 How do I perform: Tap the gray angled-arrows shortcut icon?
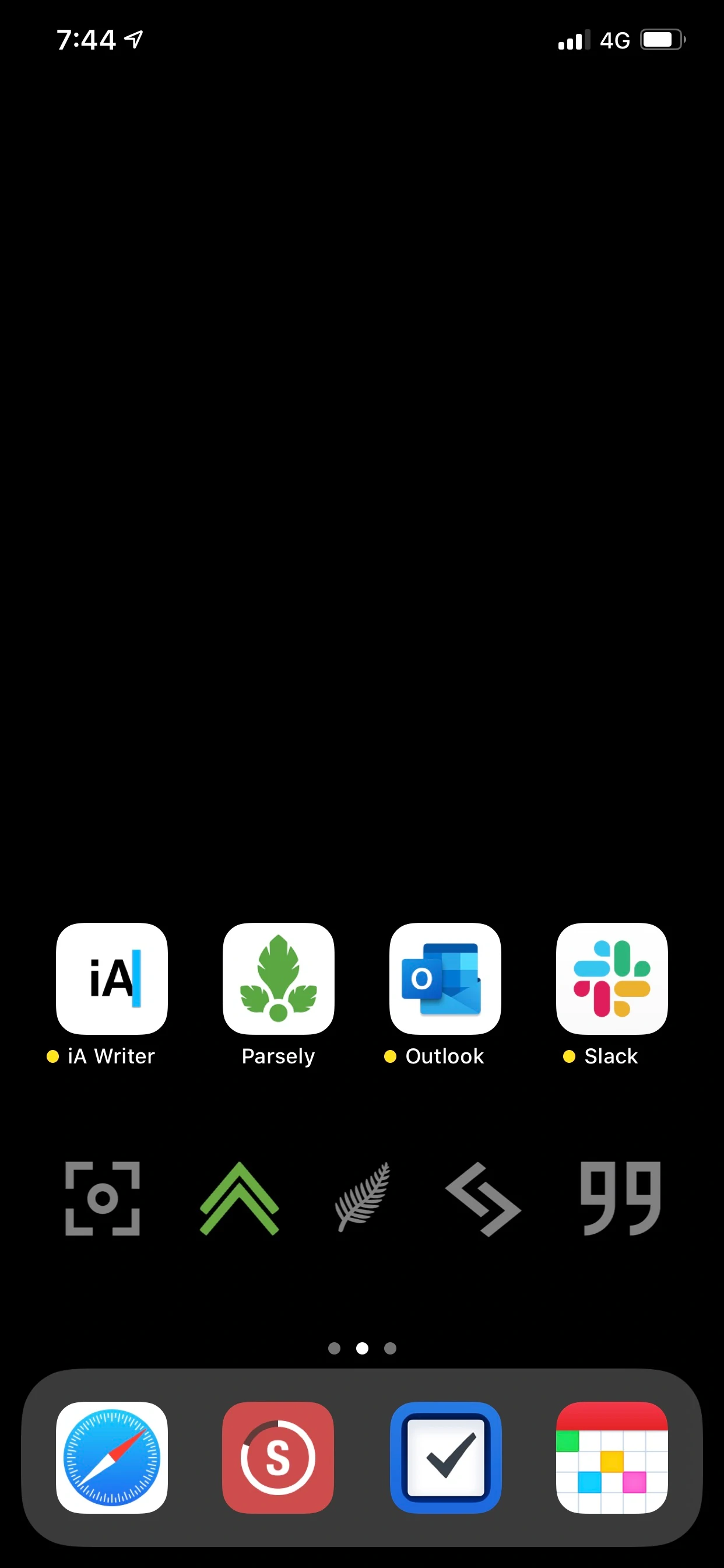(x=483, y=1199)
